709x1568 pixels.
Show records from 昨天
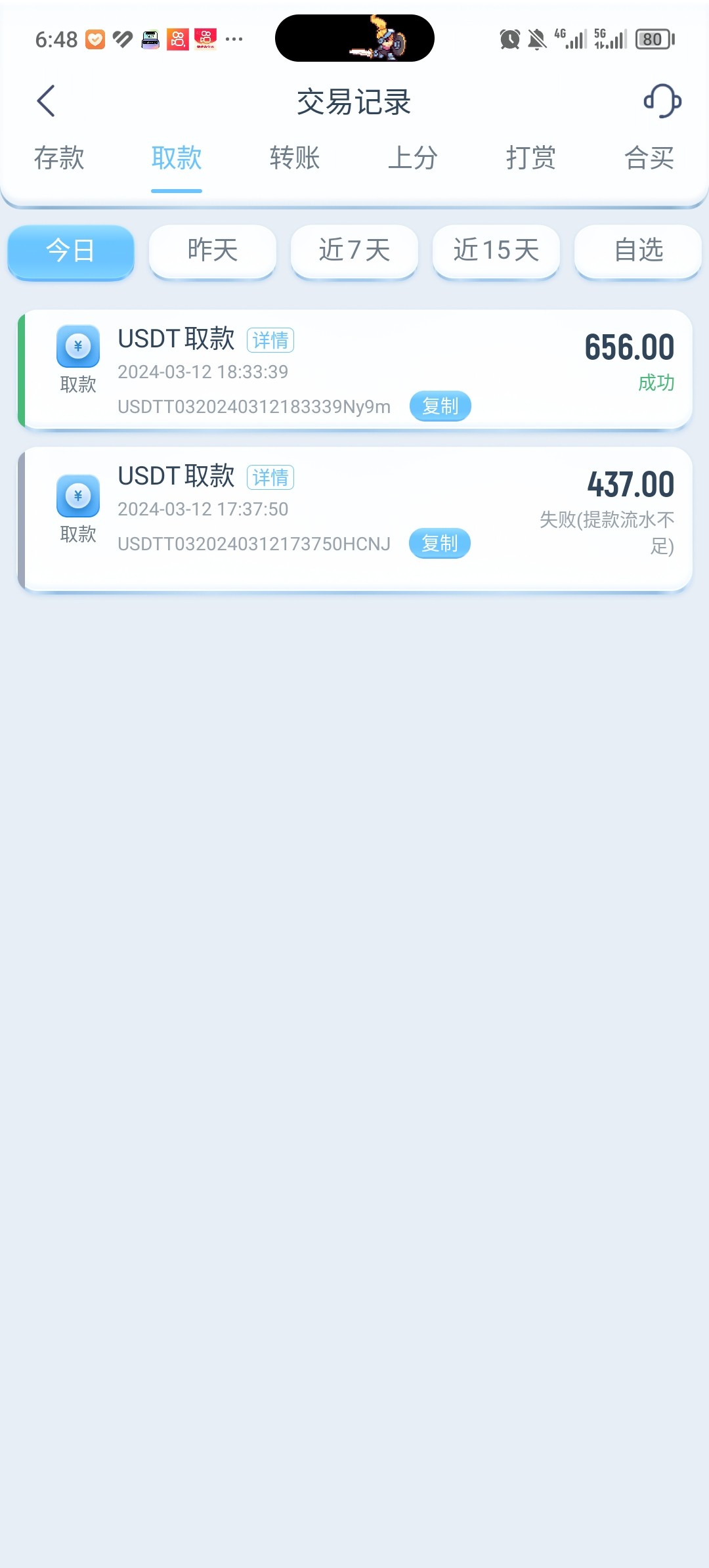click(x=213, y=251)
